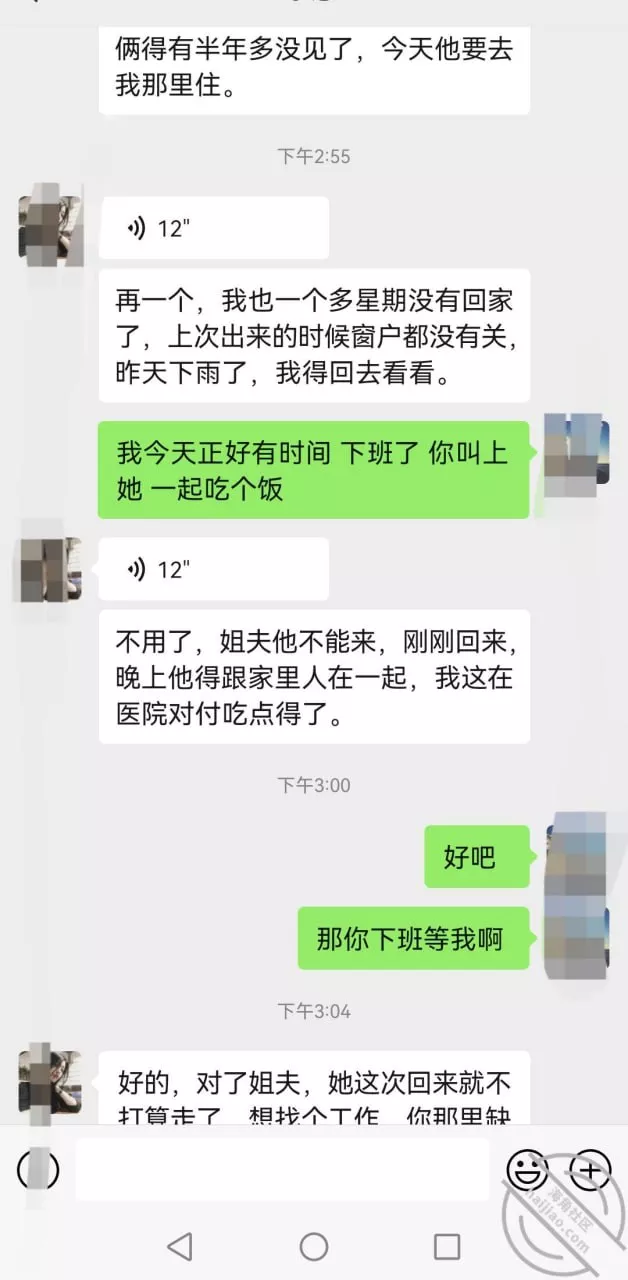Open the emoji sticker picker
The height and width of the screenshot is (1280, 628).
coord(527,1169)
